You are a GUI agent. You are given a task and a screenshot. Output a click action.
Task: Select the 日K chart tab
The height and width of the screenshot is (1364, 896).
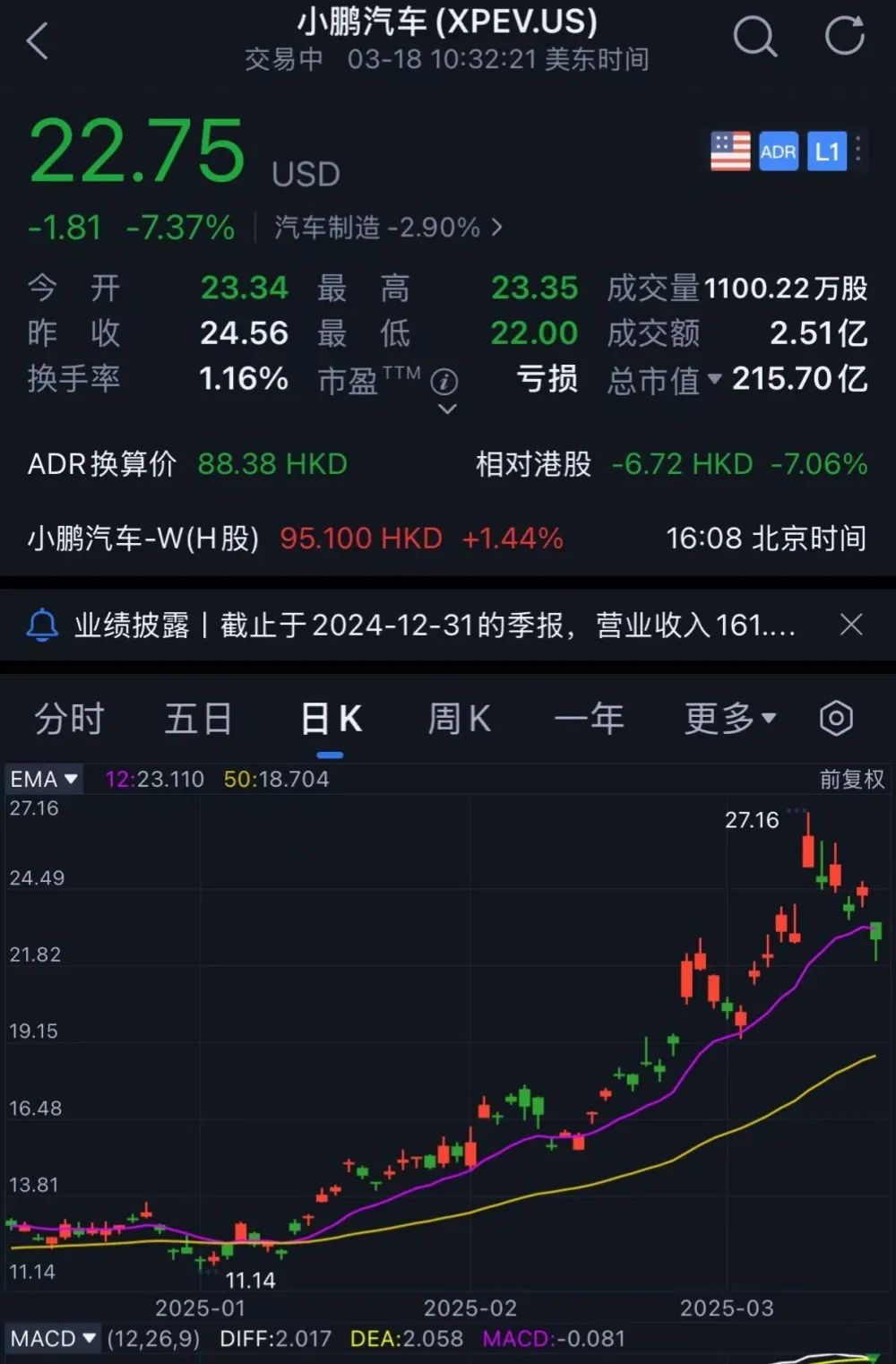pos(331,719)
